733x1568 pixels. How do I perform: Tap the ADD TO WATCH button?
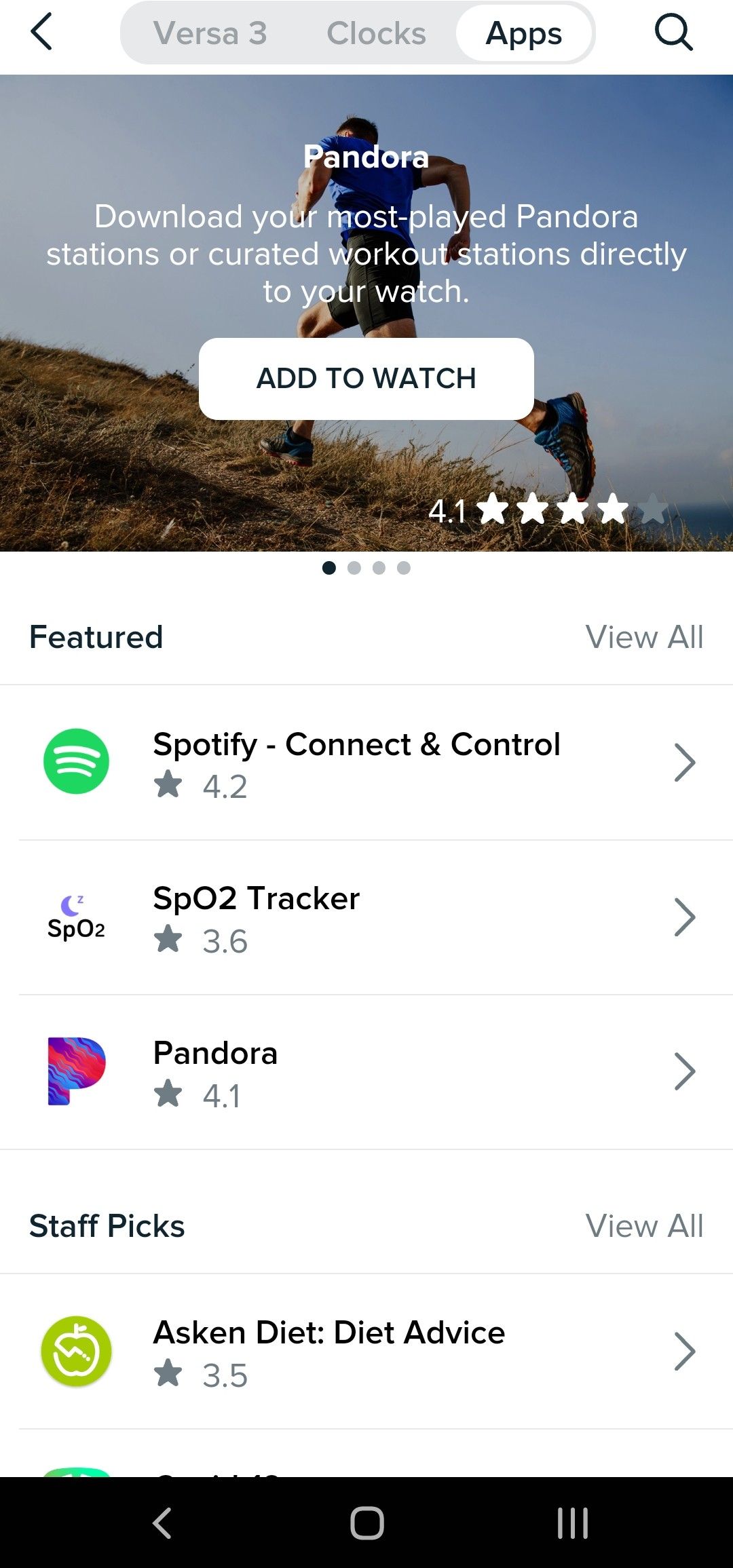pos(366,379)
